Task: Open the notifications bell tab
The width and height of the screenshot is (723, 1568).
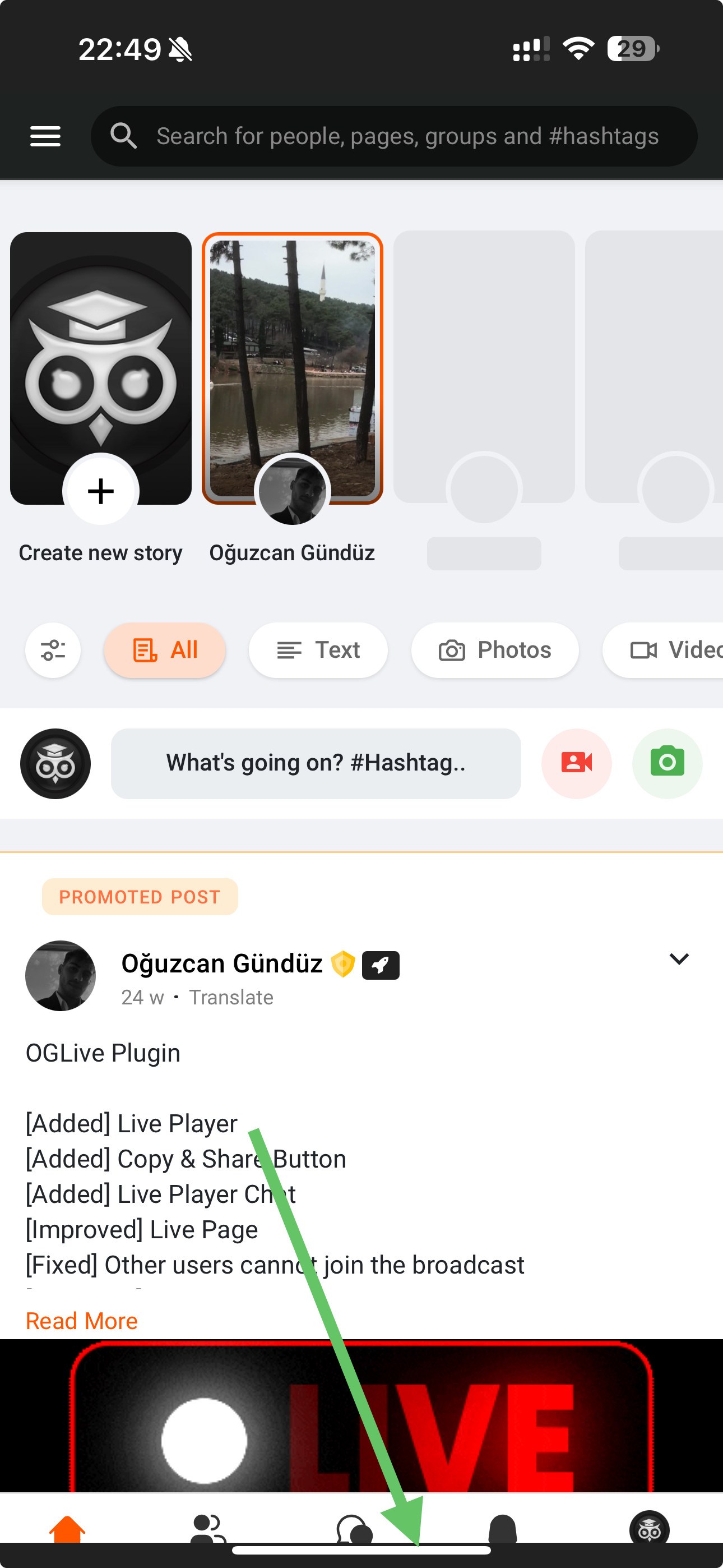Action: pyautogui.click(x=503, y=1528)
